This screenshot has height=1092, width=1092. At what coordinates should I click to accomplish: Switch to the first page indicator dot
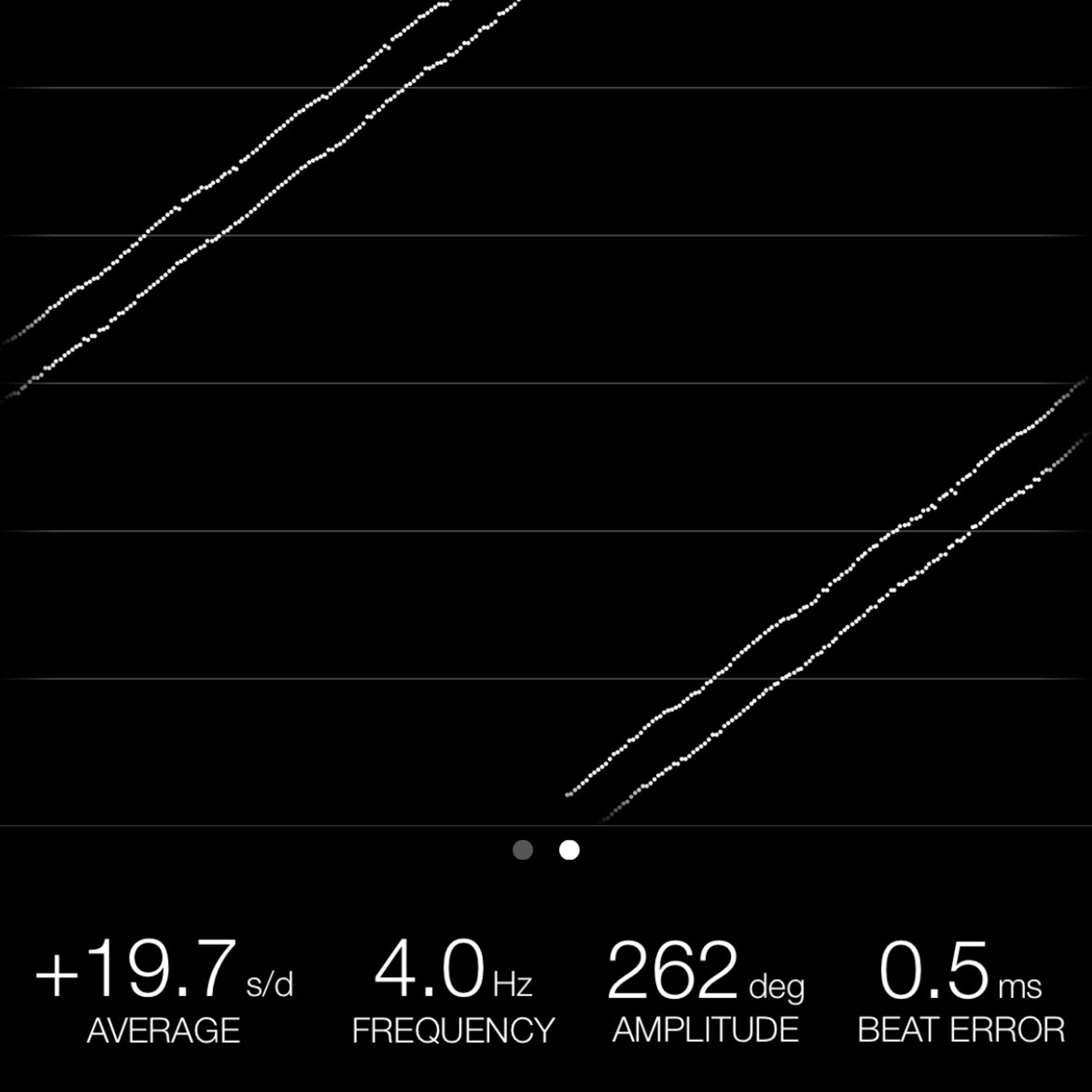click(x=522, y=850)
